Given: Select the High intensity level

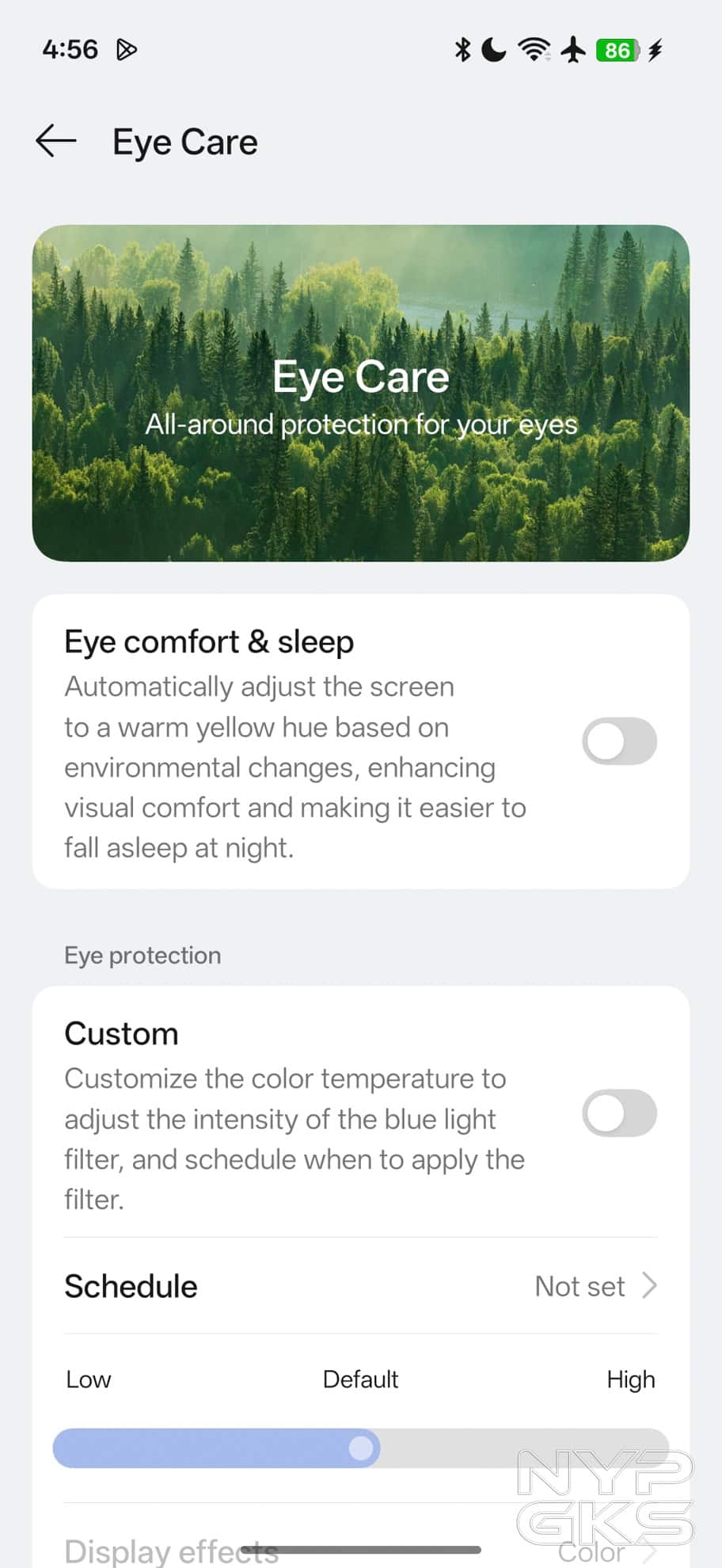Looking at the screenshot, I should 630,1379.
